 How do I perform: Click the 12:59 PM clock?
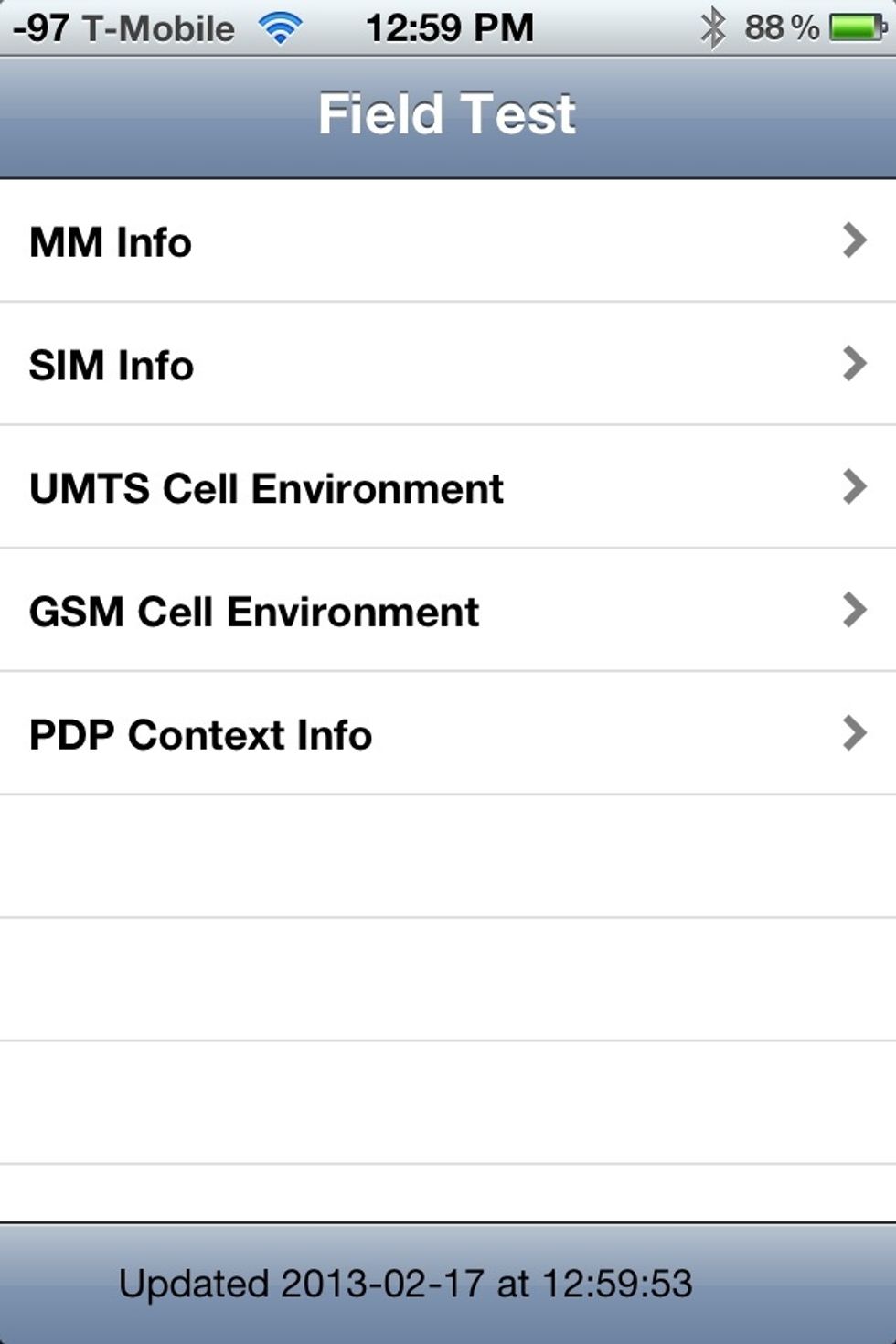[448, 26]
